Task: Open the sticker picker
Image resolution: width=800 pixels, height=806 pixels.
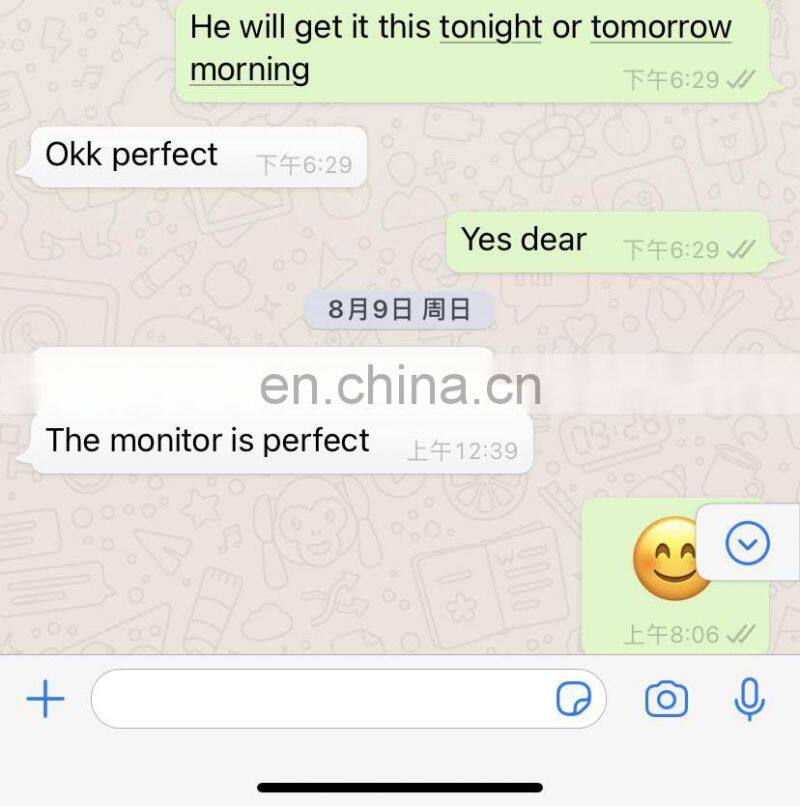Action: click(x=573, y=699)
